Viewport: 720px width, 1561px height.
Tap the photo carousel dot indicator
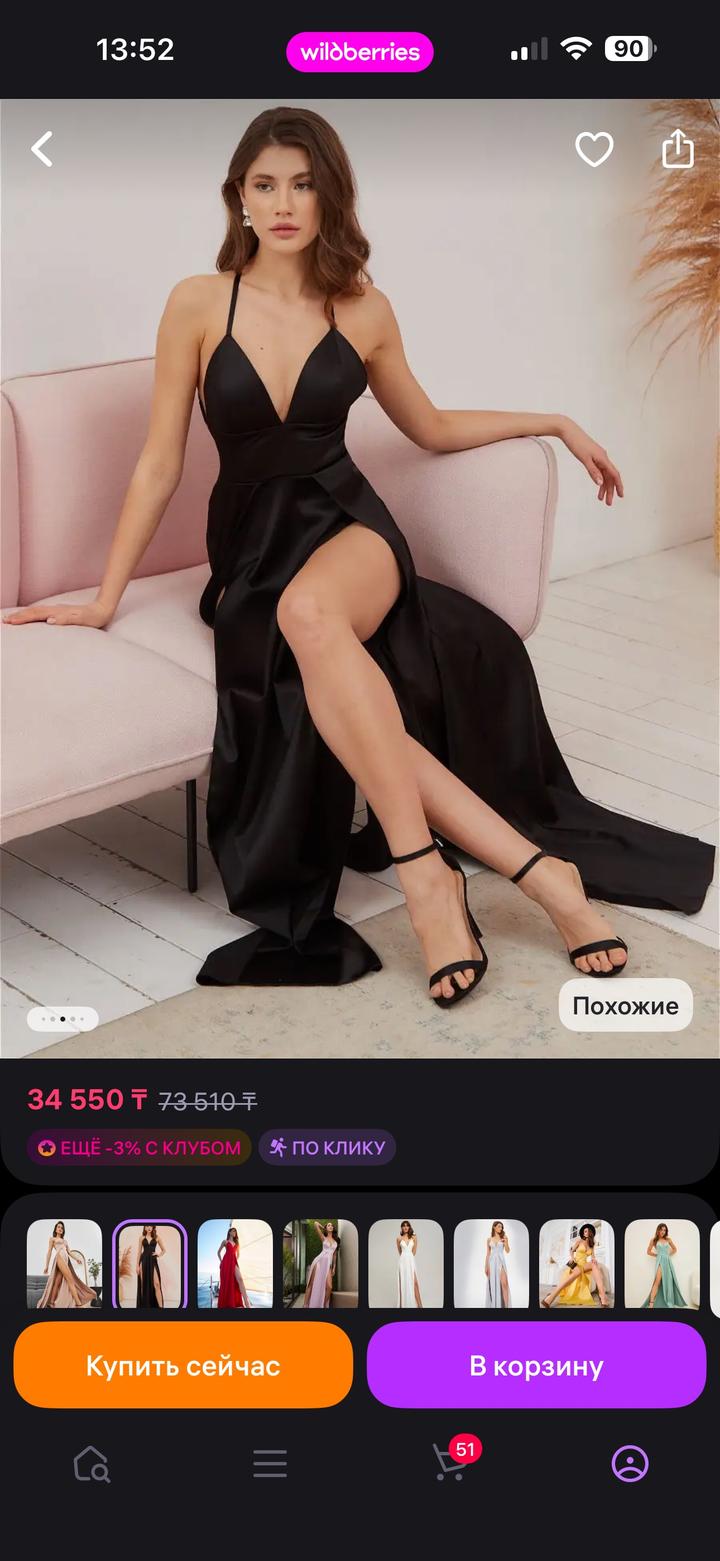(63, 1018)
